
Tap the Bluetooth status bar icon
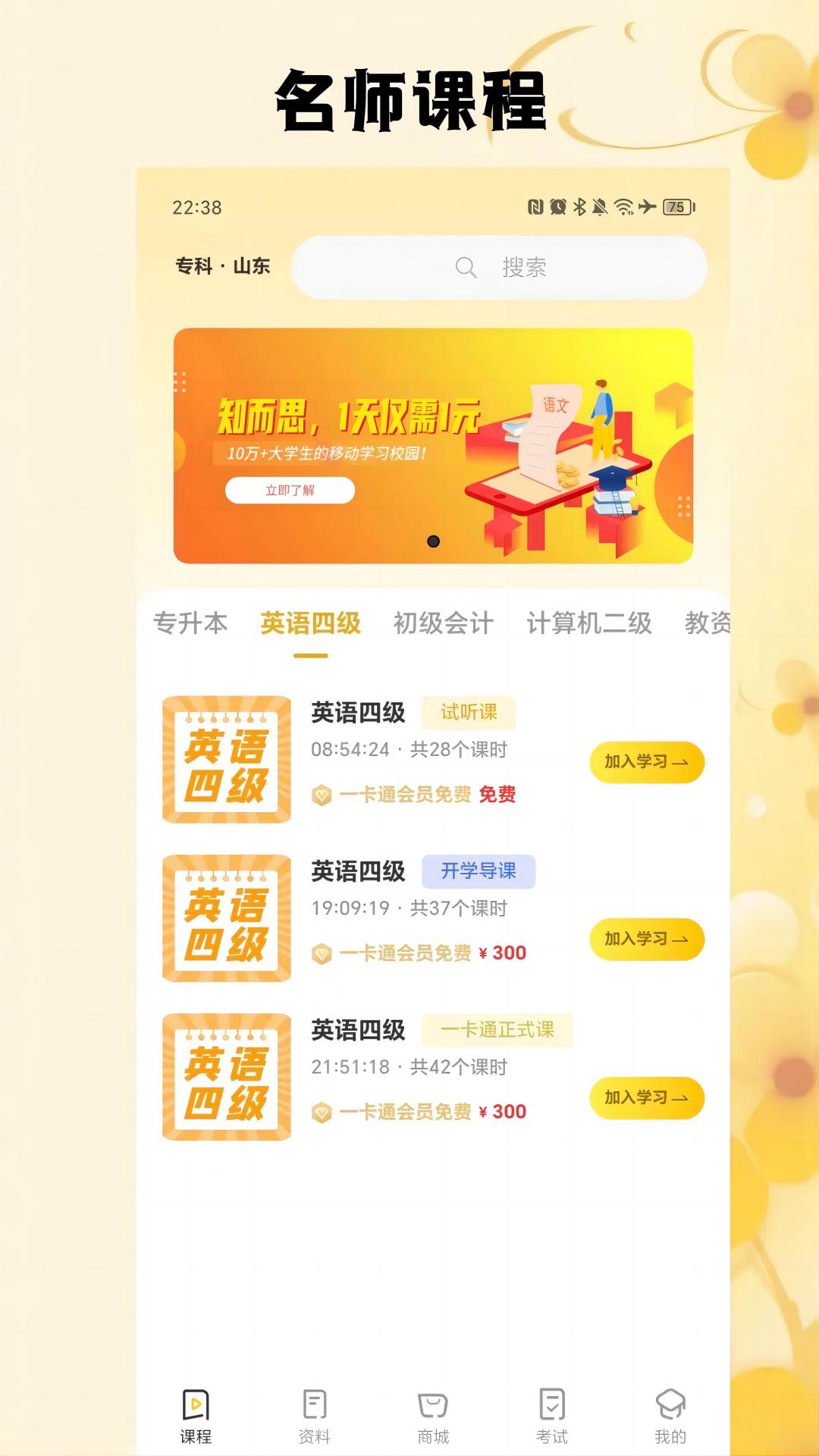[578, 205]
